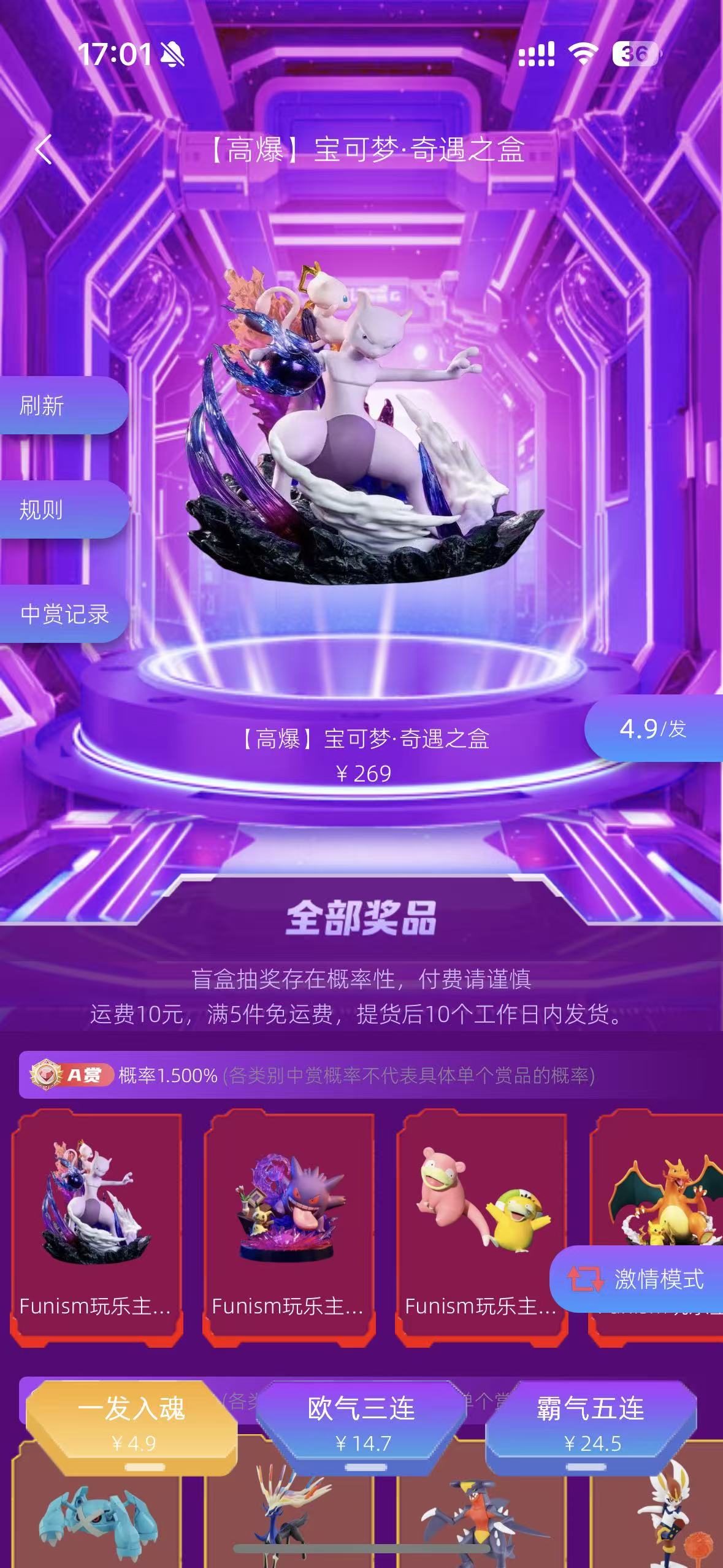
Task: Open the Mewtwo figure prize card
Action: coord(96,1221)
